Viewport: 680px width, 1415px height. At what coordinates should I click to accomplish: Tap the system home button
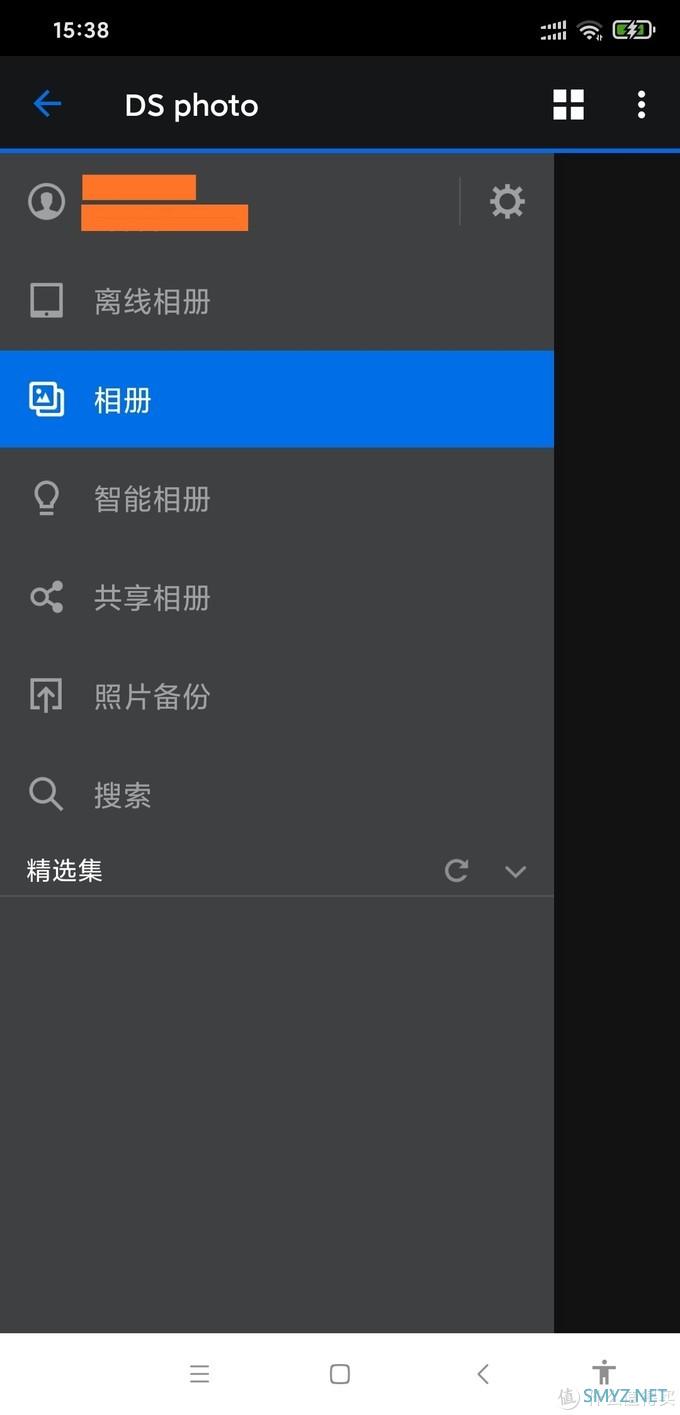pos(340,1374)
